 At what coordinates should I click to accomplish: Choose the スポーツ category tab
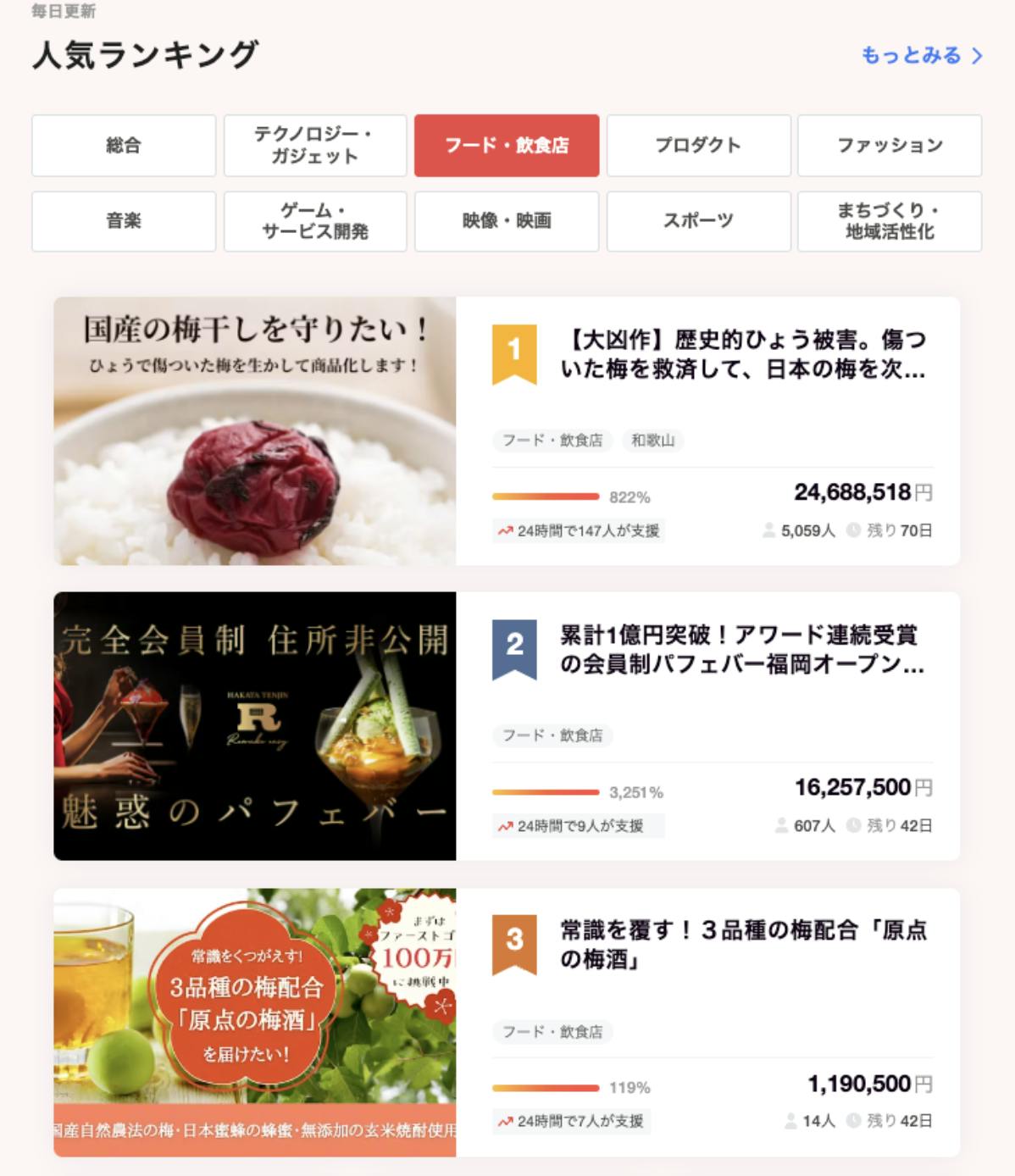click(698, 221)
